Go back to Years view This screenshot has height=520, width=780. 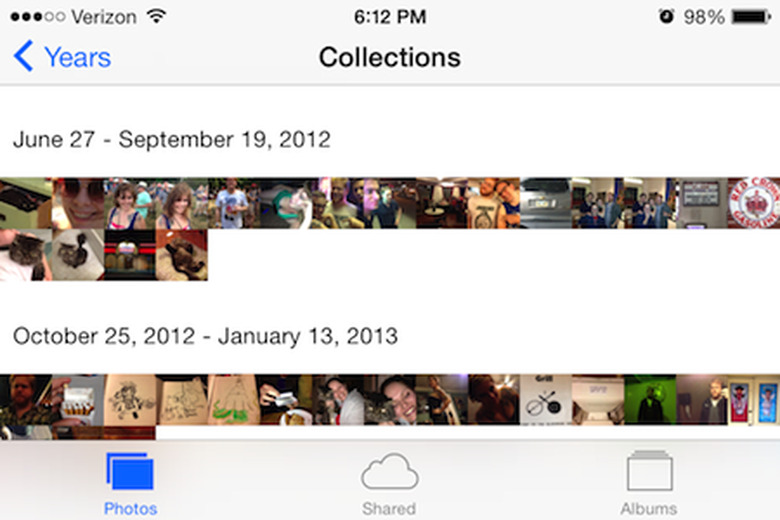point(62,57)
